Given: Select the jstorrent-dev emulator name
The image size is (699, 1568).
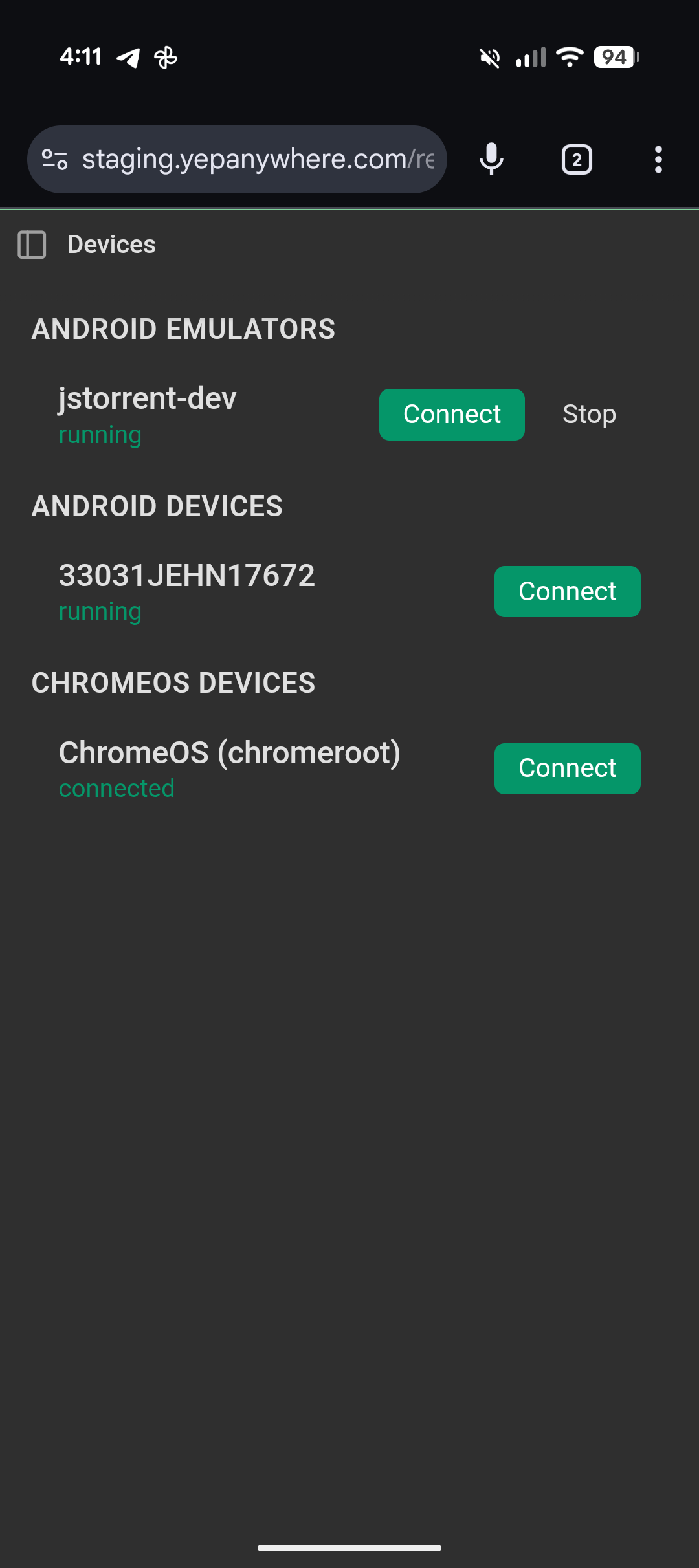Looking at the screenshot, I should 148,398.
